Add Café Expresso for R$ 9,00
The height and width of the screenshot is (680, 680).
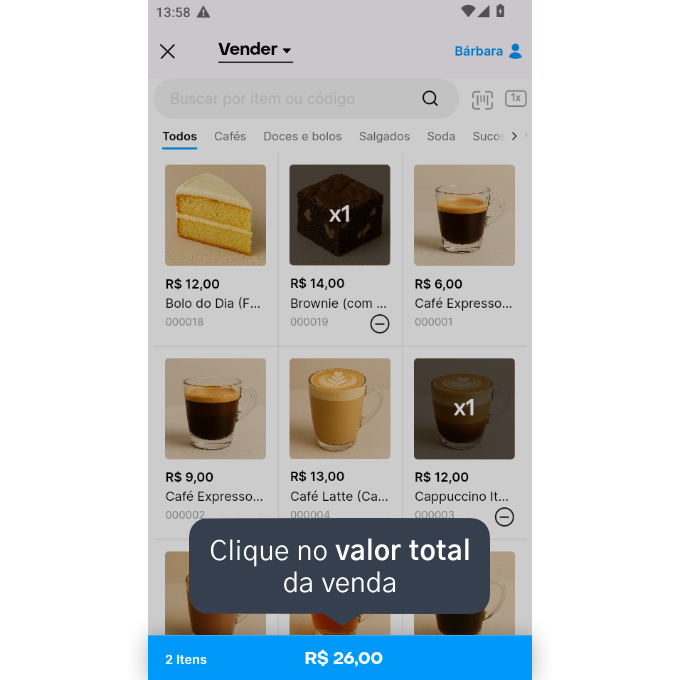pos(216,440)
